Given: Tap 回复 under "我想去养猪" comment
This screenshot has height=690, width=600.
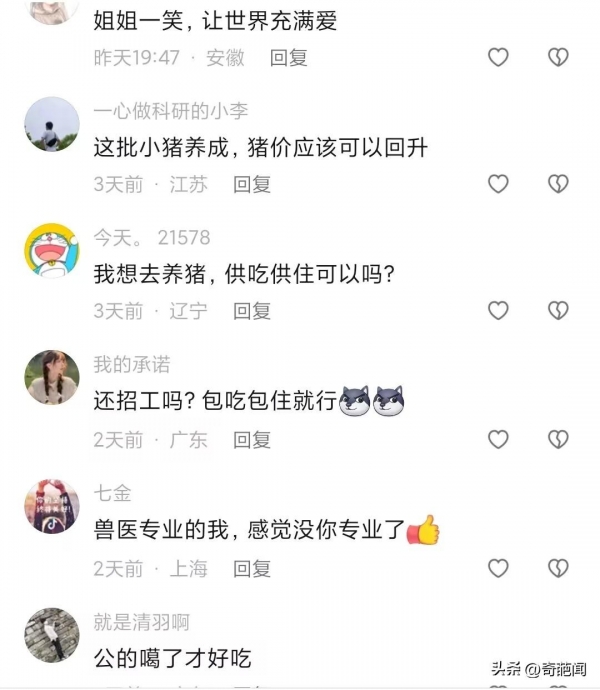Looking at the screenshot, I should coord(252,311).
